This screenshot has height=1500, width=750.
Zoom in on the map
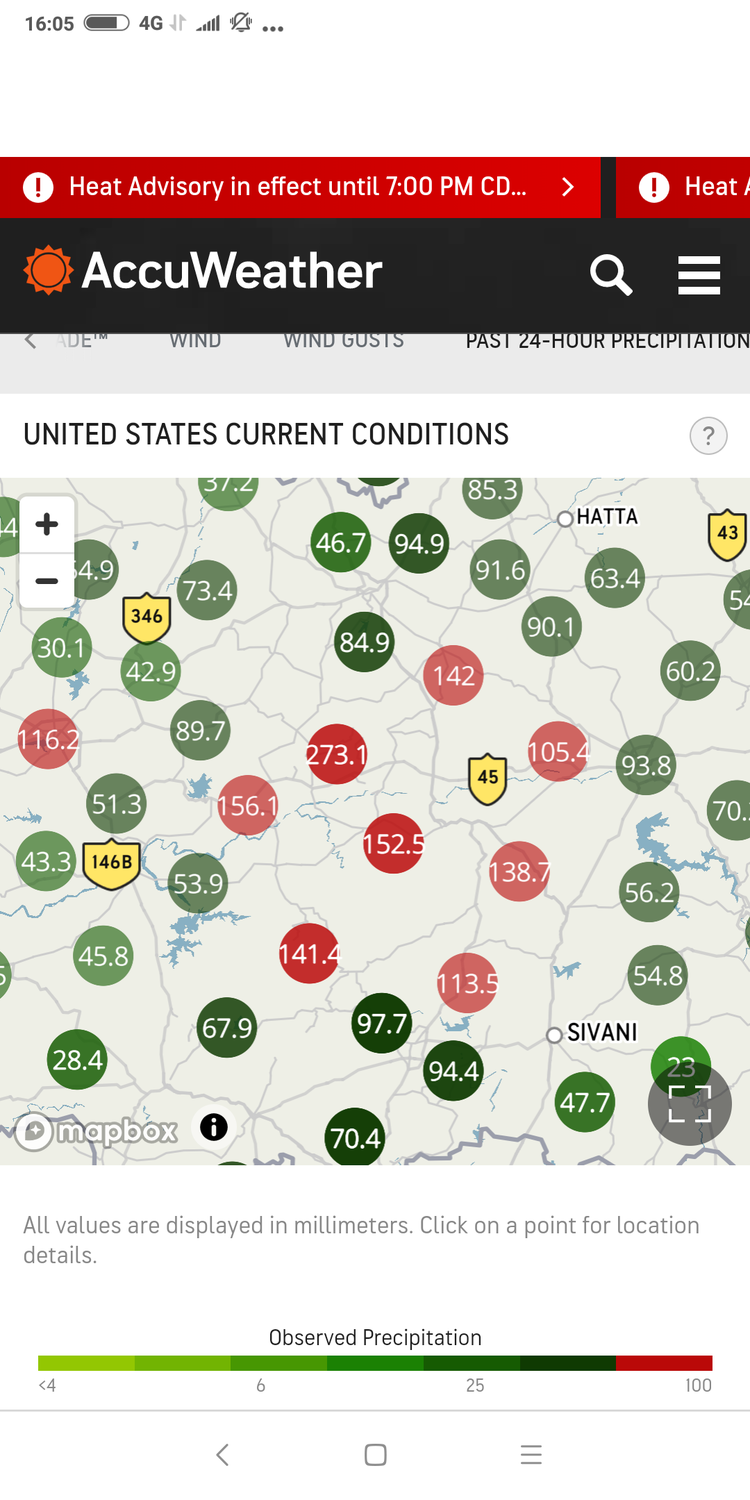(47, 524)
